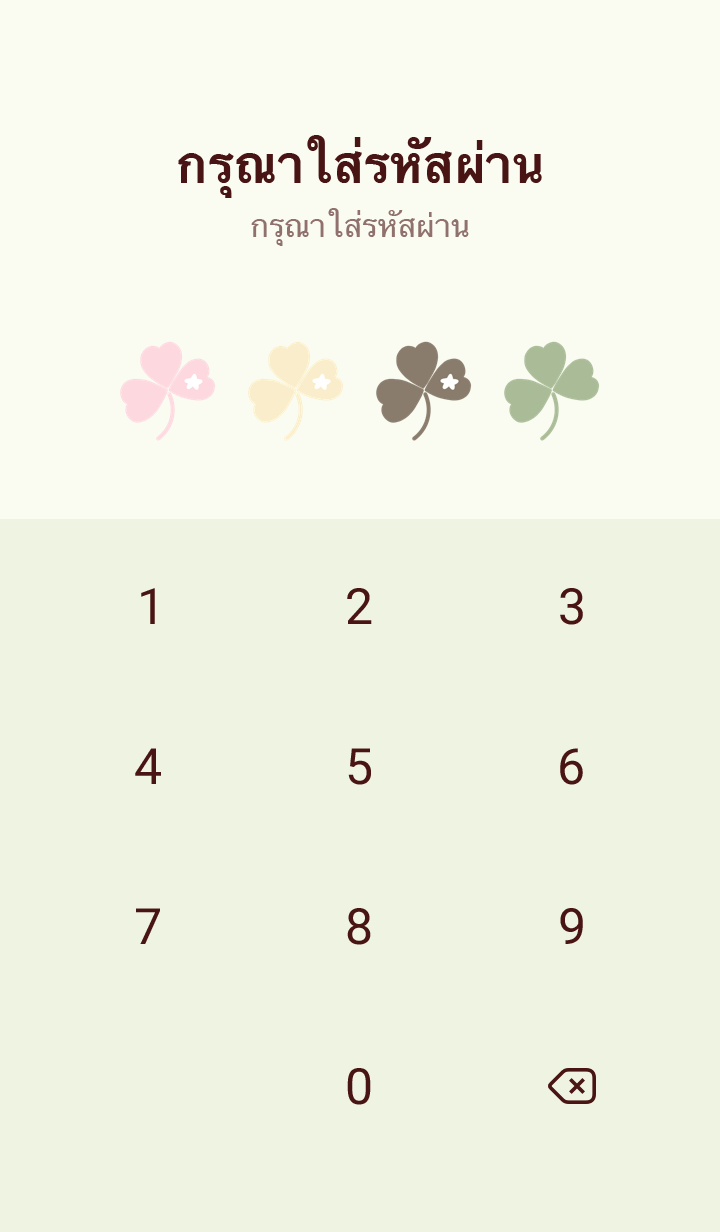
Task: Delete the last entered passcode digit
Action: [572, 1086]
